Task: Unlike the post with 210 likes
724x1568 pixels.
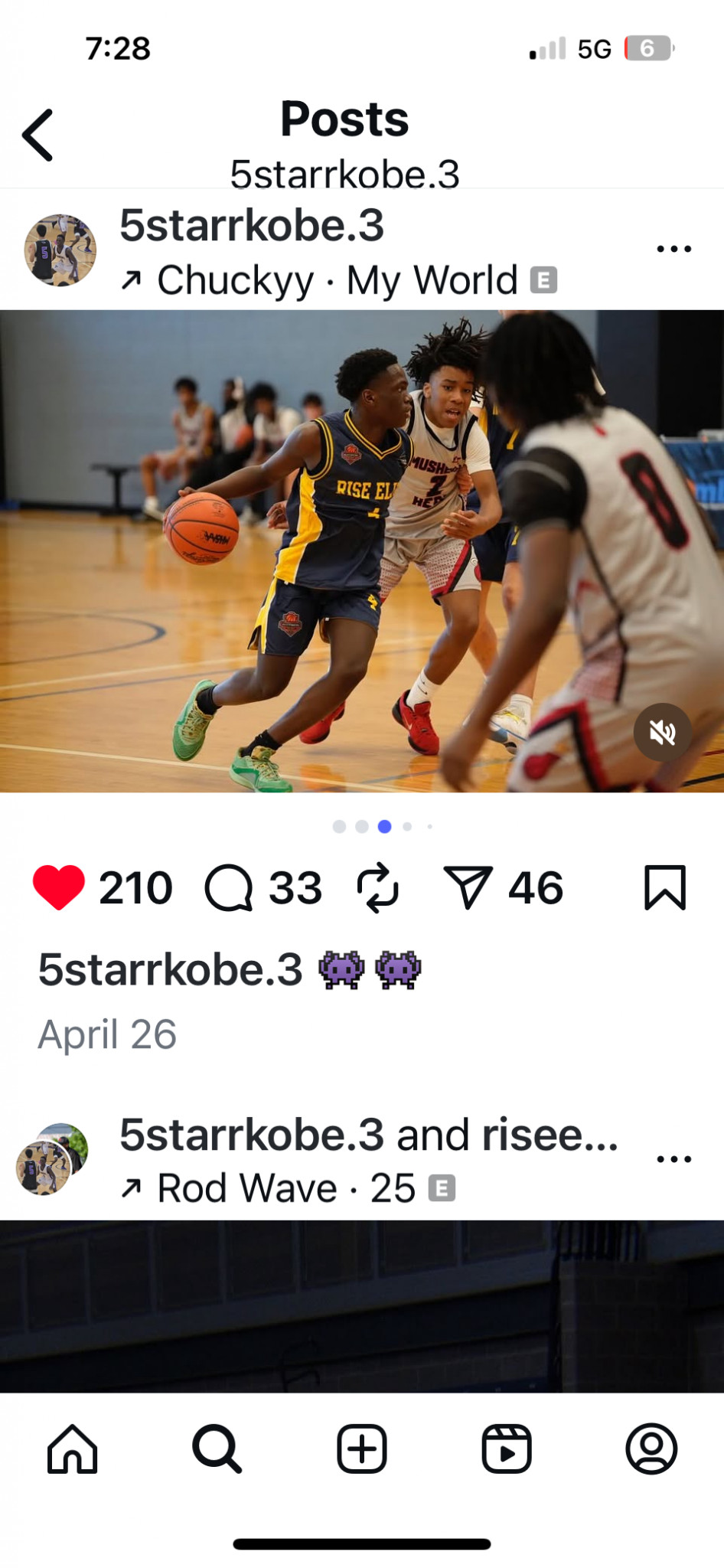Action: tap(59, 887)
